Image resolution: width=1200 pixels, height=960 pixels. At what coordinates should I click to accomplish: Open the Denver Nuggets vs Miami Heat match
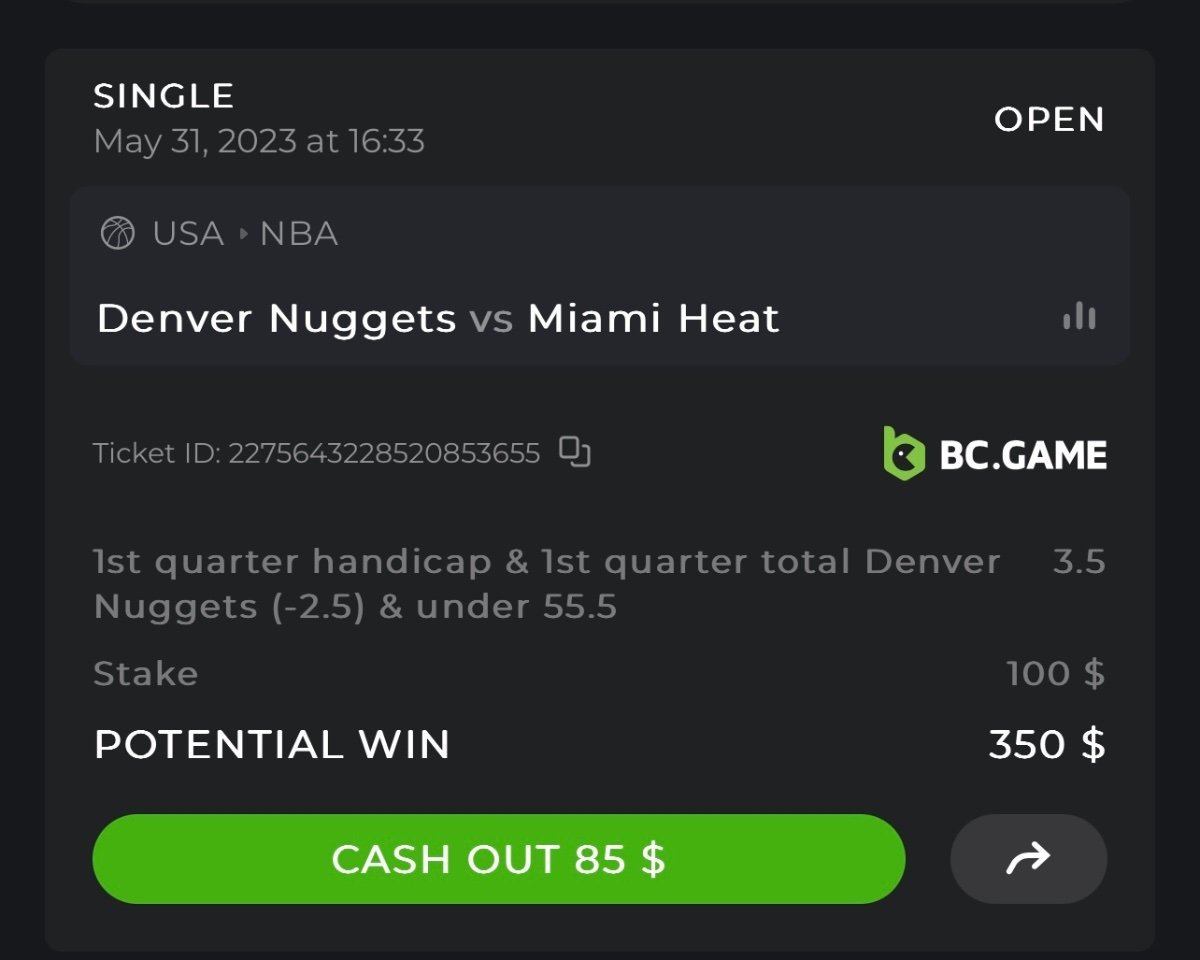coord(438,318)
